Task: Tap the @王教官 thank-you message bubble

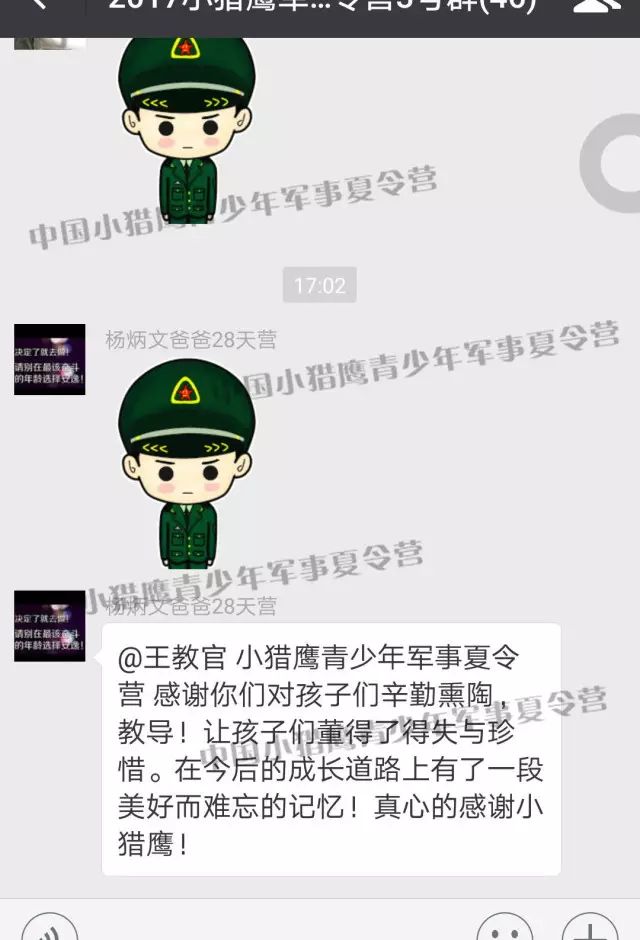Action: pos(331,750)
